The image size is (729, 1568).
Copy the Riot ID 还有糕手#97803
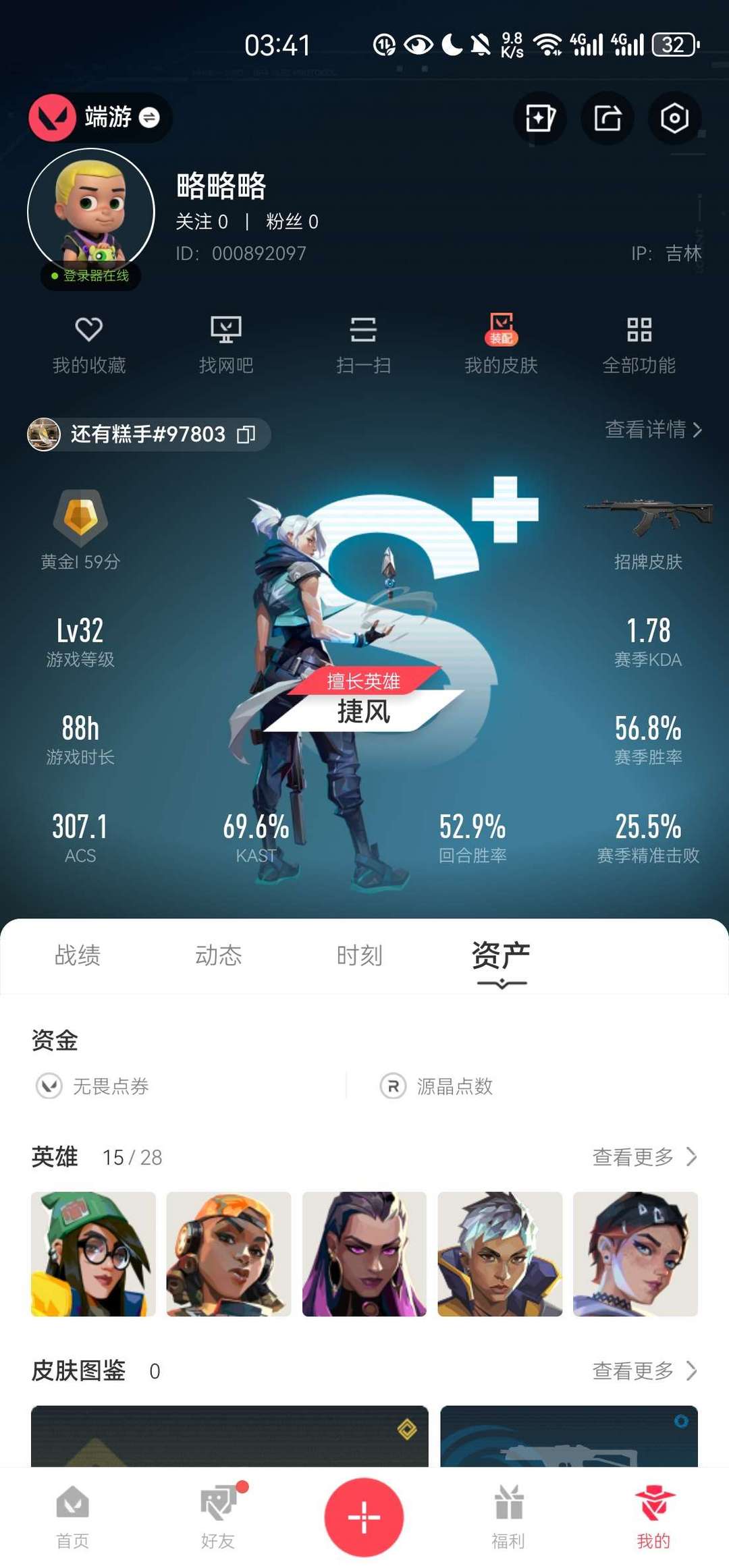246,435
